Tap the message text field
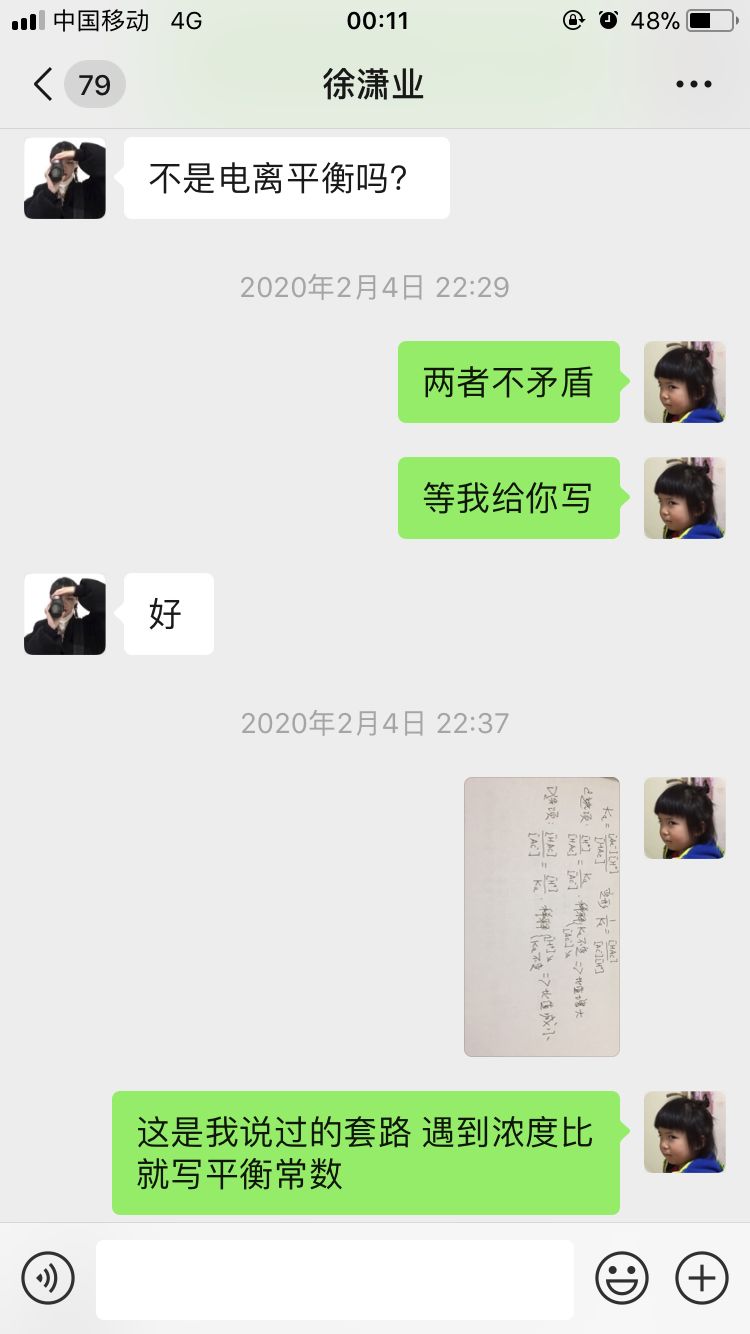 [x=335, y=1279]
